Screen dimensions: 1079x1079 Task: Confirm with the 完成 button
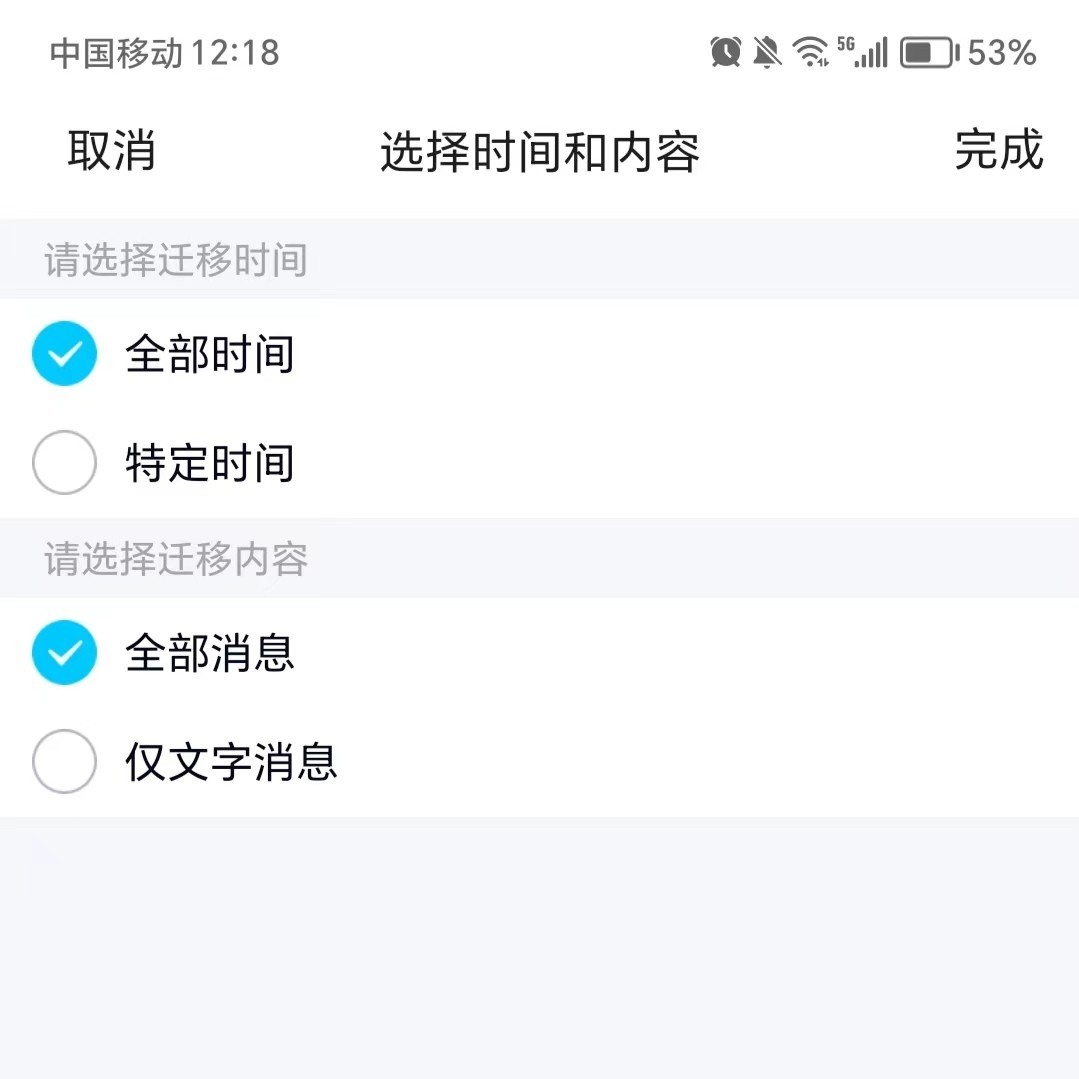pyautogui.click(x=998, y=150)
